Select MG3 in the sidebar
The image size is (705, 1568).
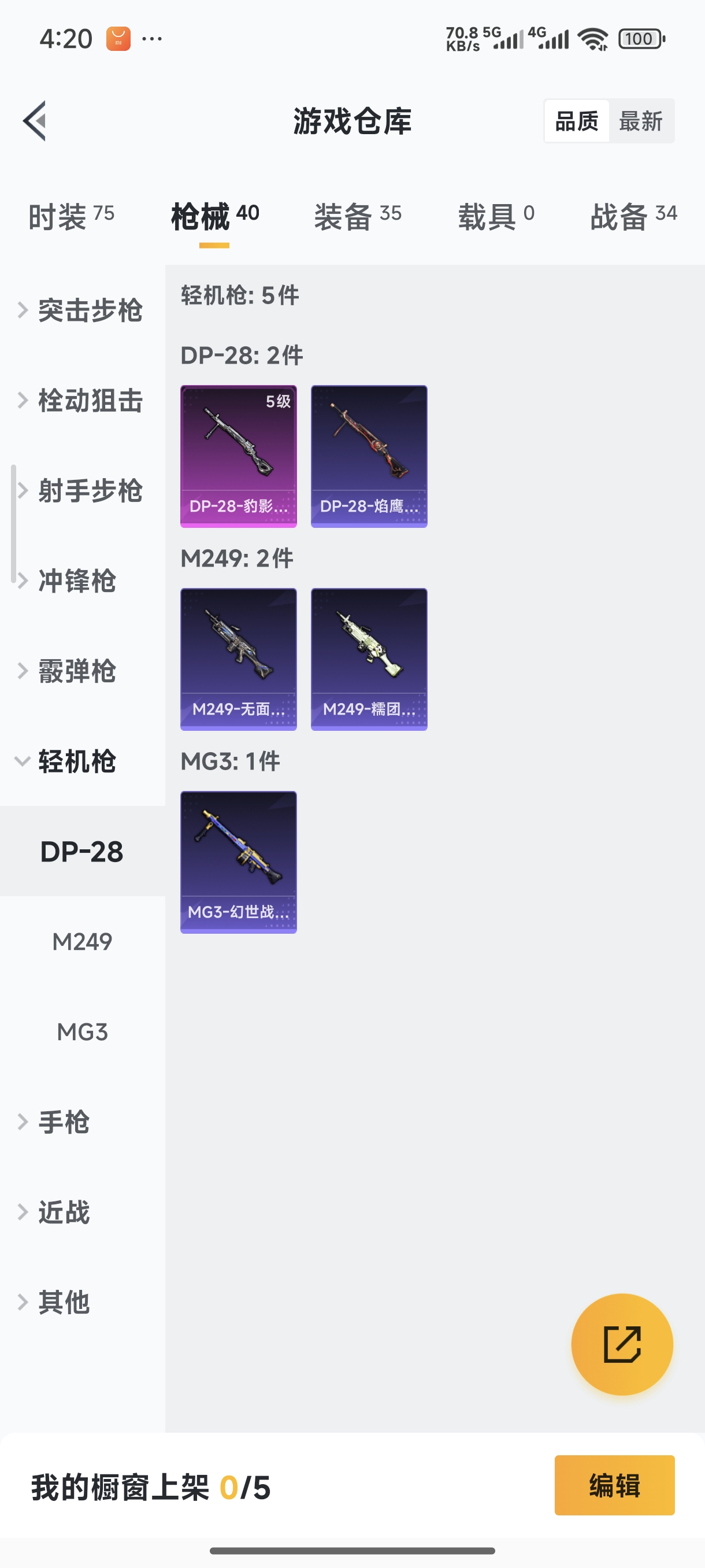(82, 1031)
